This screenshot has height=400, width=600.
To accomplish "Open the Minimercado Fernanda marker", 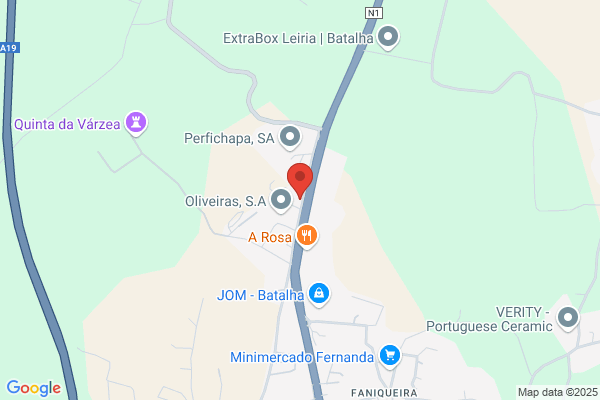I will click(390, 356).
